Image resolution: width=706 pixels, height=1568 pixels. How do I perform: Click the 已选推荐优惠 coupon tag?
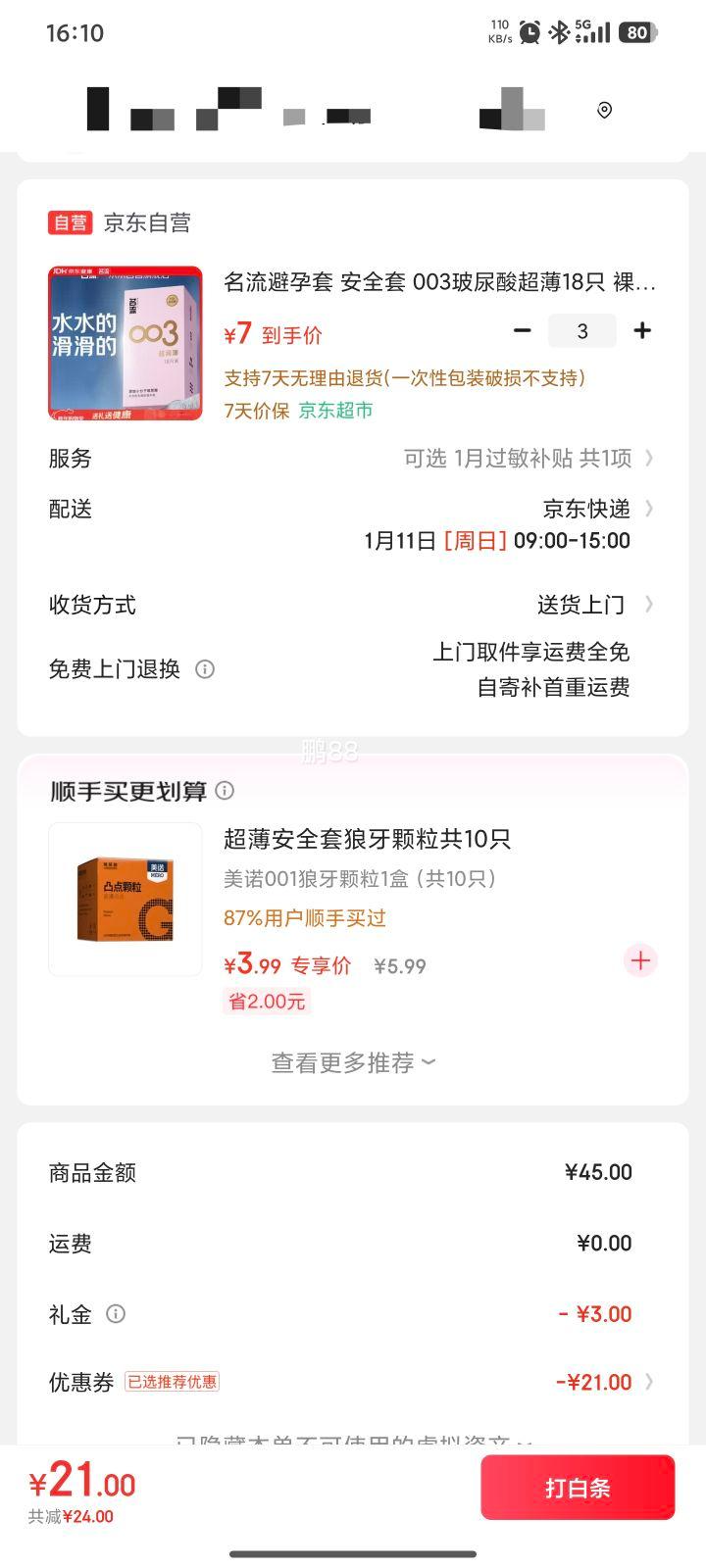[173, 1381]
